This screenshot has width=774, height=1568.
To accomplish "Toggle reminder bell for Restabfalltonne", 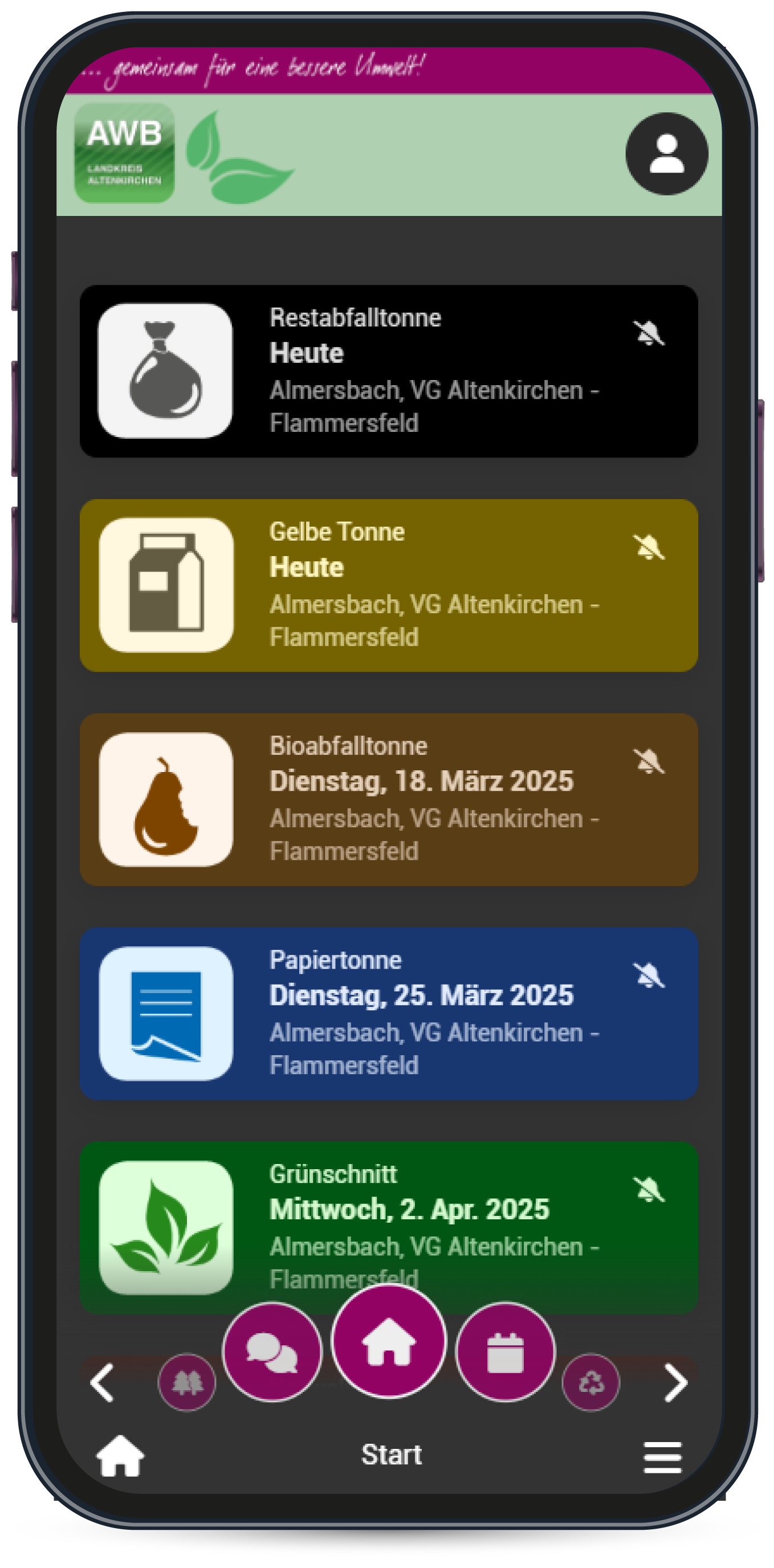I will (x=649, y=333).
